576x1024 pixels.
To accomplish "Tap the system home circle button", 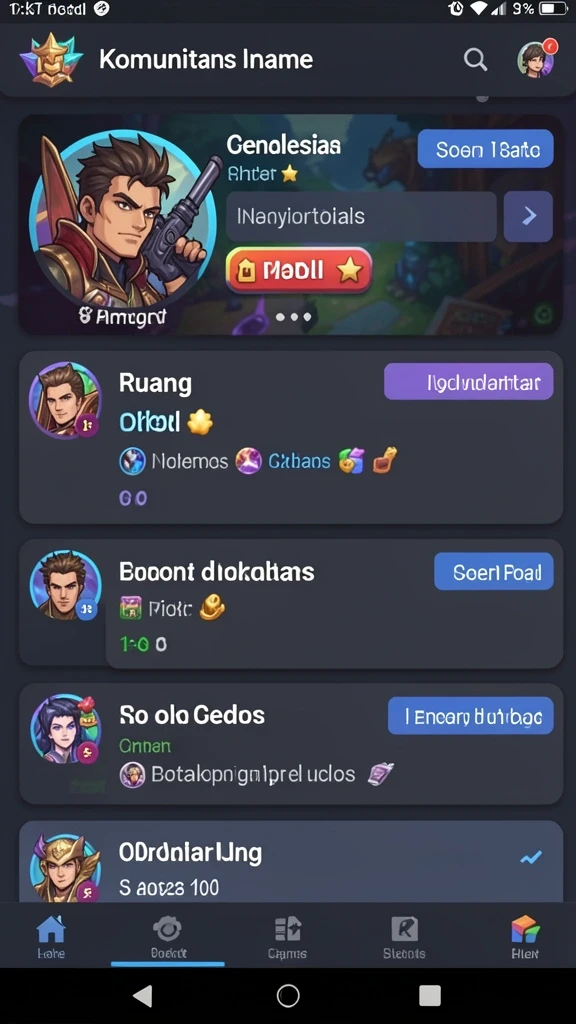I will pos(288,996).
